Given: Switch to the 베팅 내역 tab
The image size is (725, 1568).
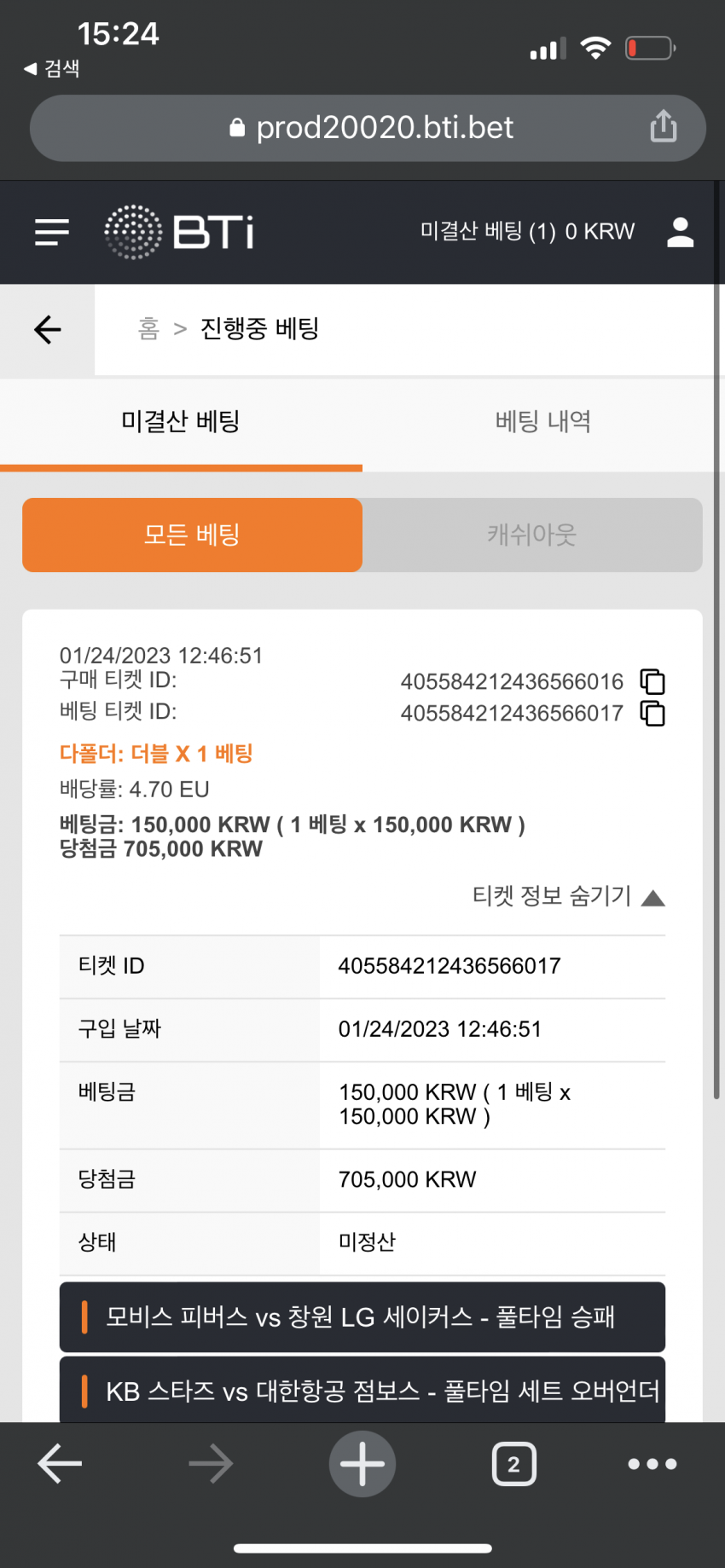Looking at the screenshot, I should [x=543, y=421].
